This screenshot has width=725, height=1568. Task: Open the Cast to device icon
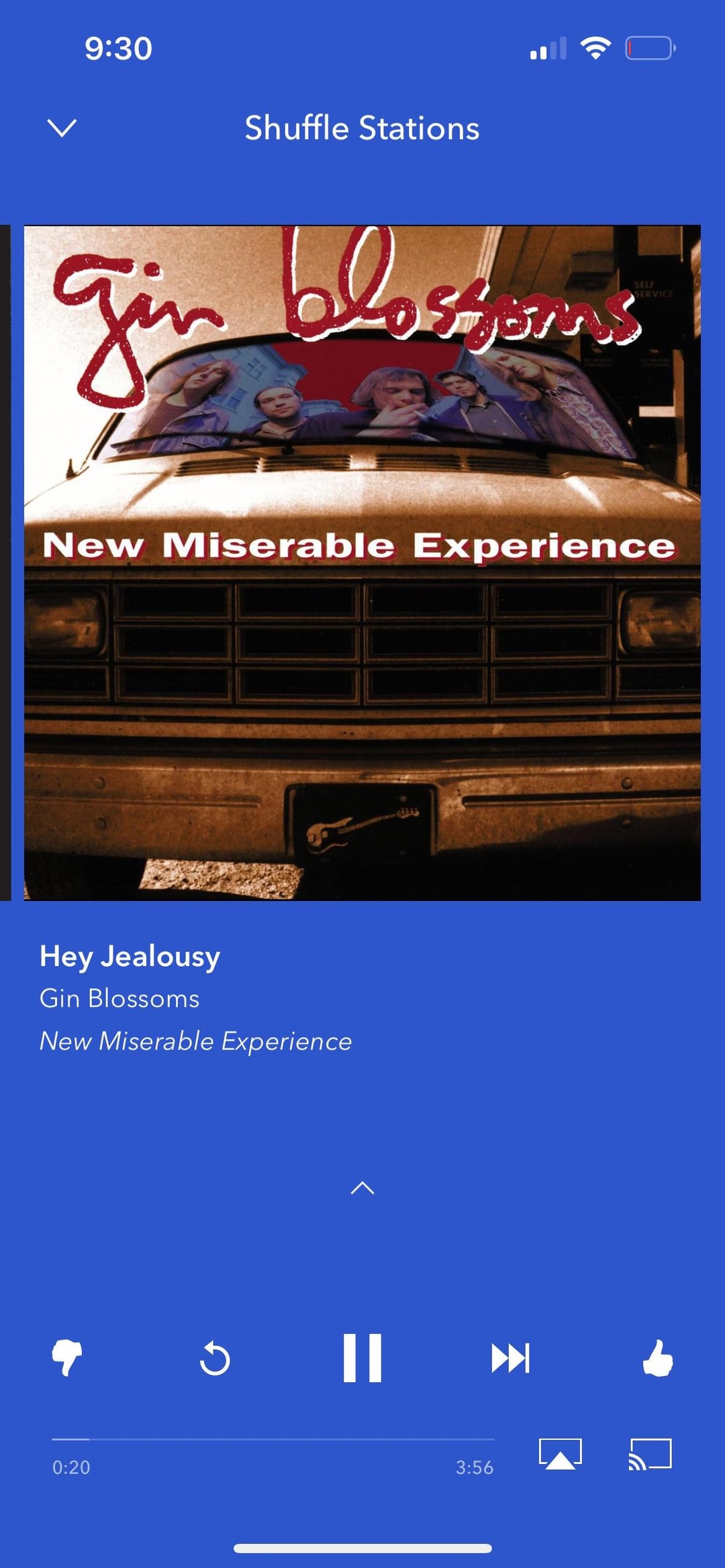650,1454
